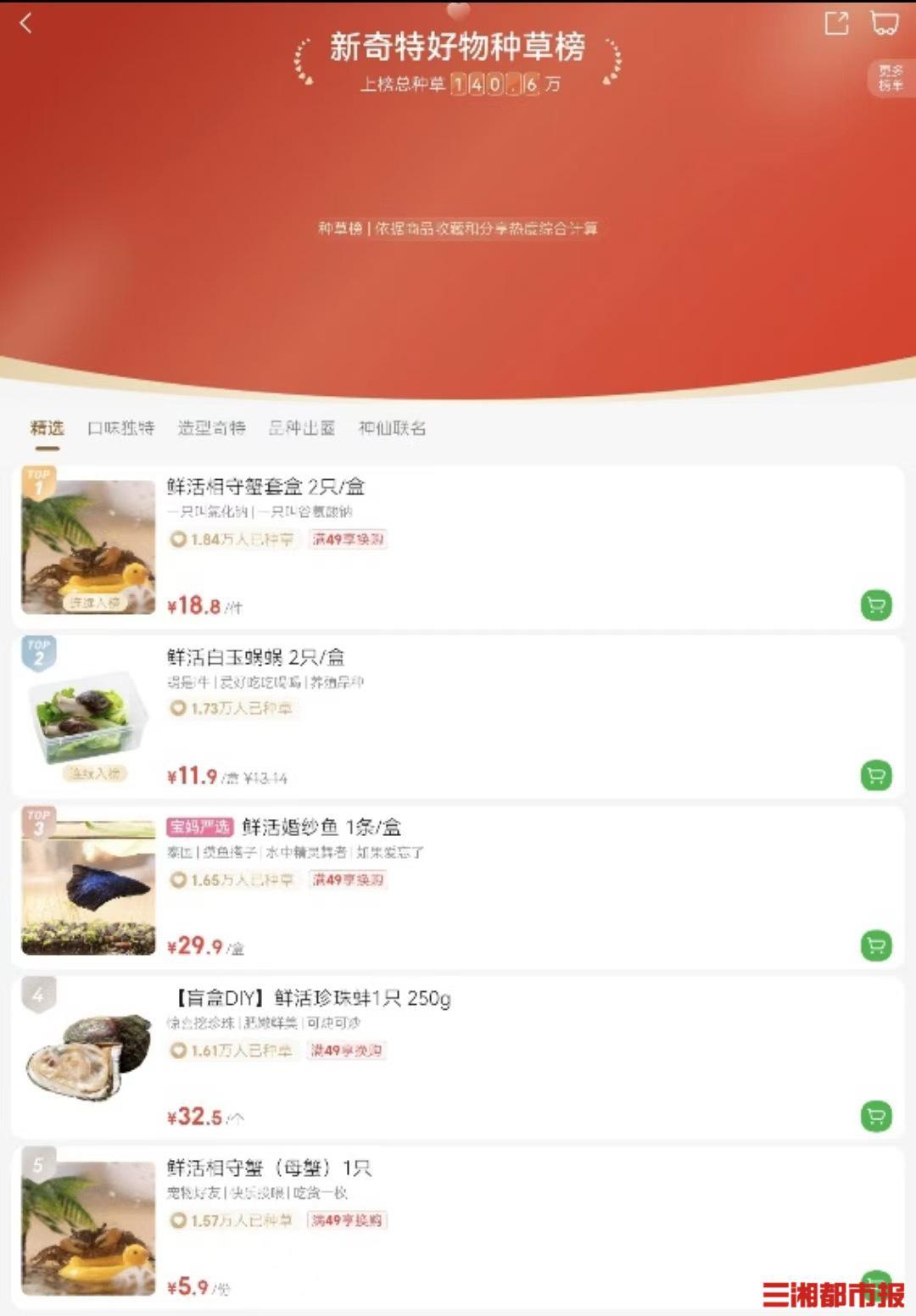Add 鲜活婚纱鱼 to cart
This screenshot has height=1316, width=916.
pos(876,945)
